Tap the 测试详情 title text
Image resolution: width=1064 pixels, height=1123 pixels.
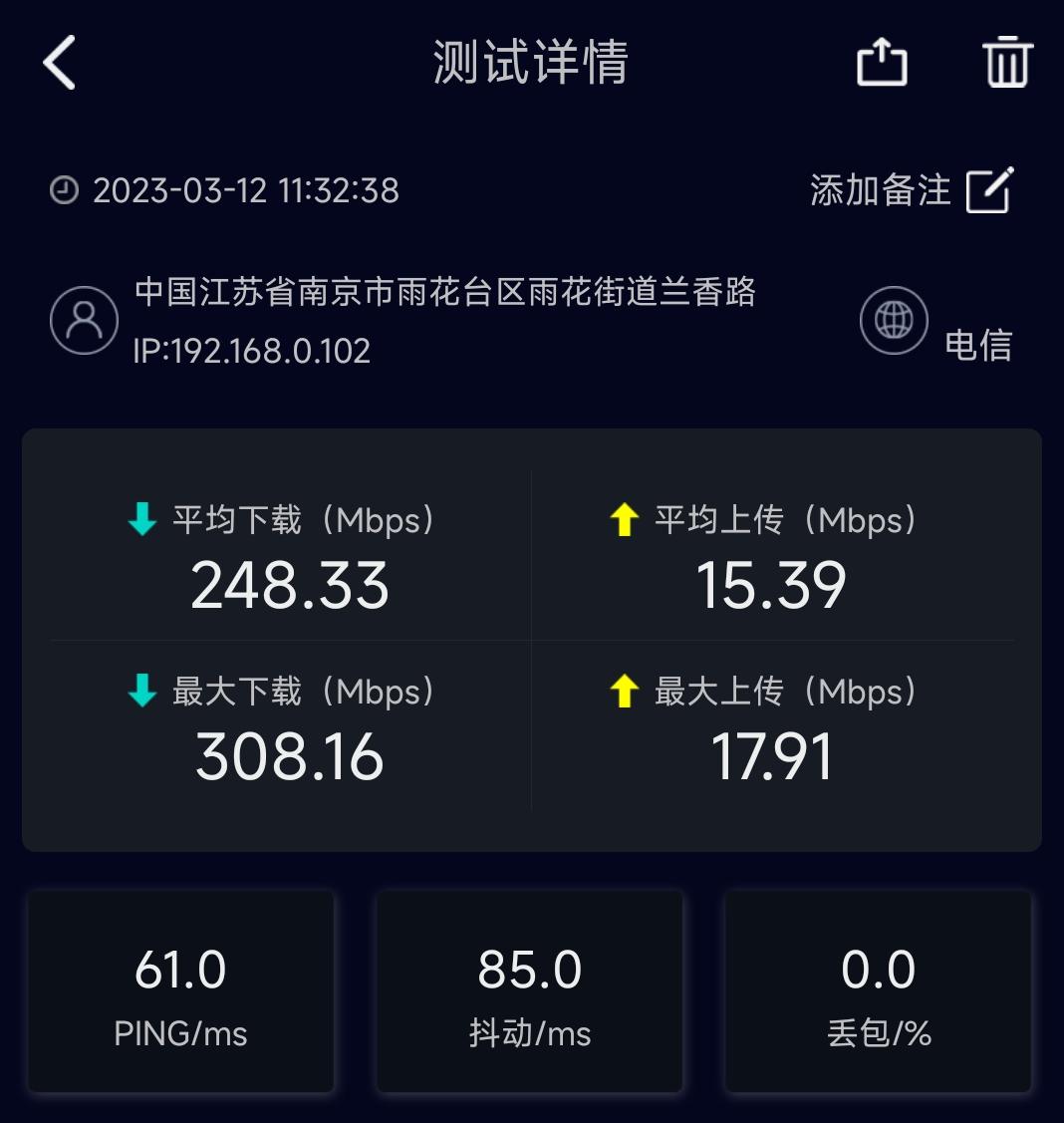pyautogui.click(x=530, y=61)
